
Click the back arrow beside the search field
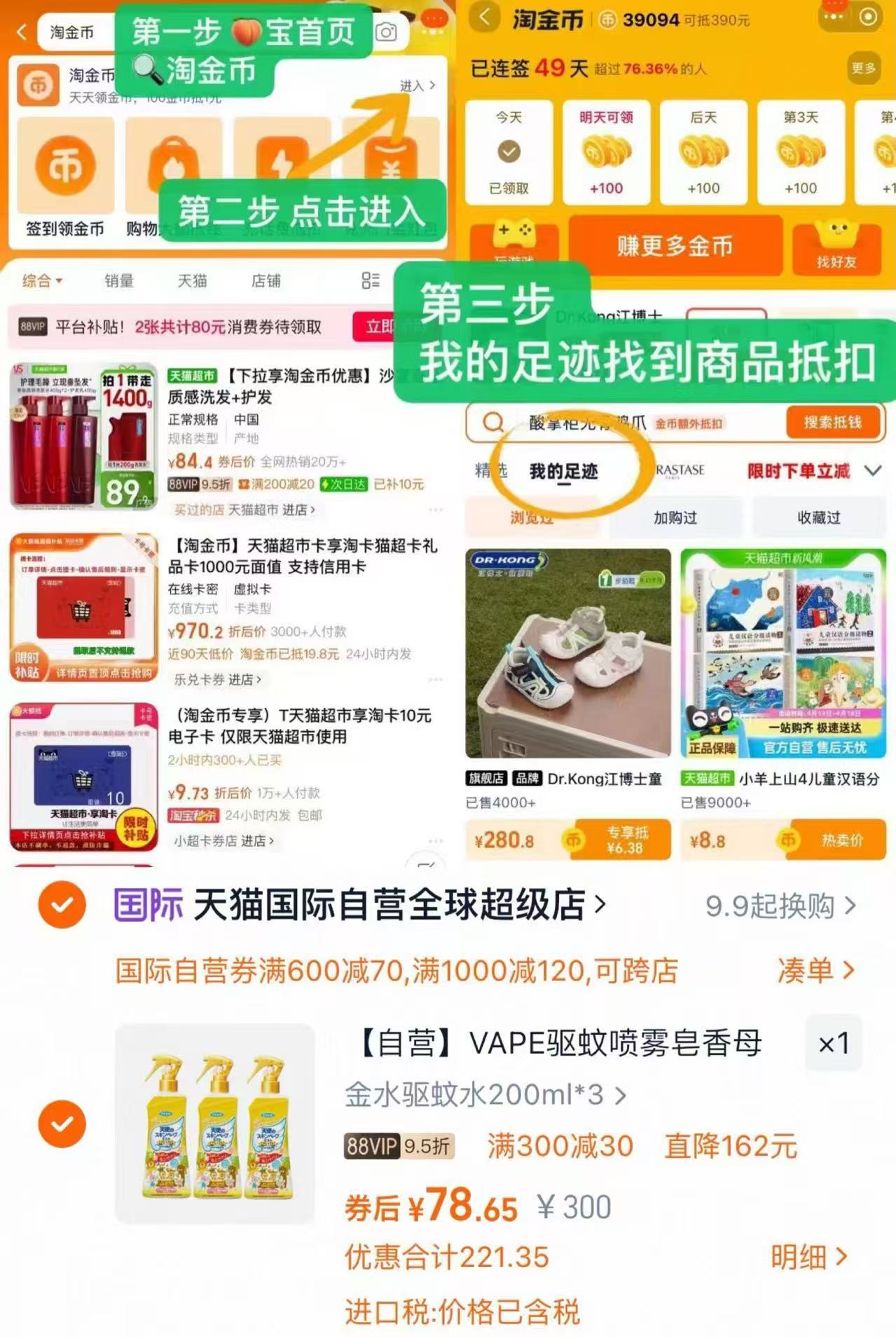(21, 32)
